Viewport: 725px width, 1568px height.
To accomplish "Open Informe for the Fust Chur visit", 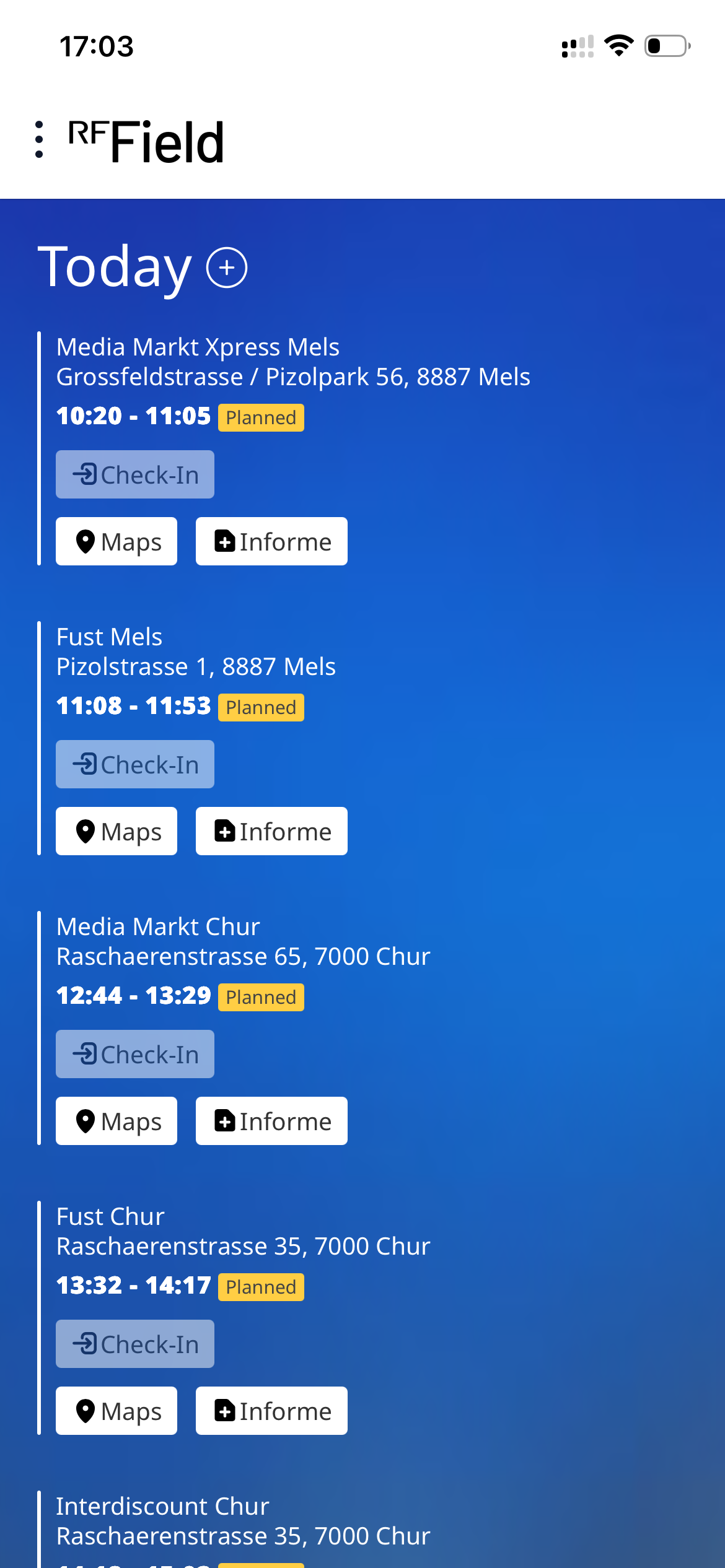I will tap(271, 1411).
